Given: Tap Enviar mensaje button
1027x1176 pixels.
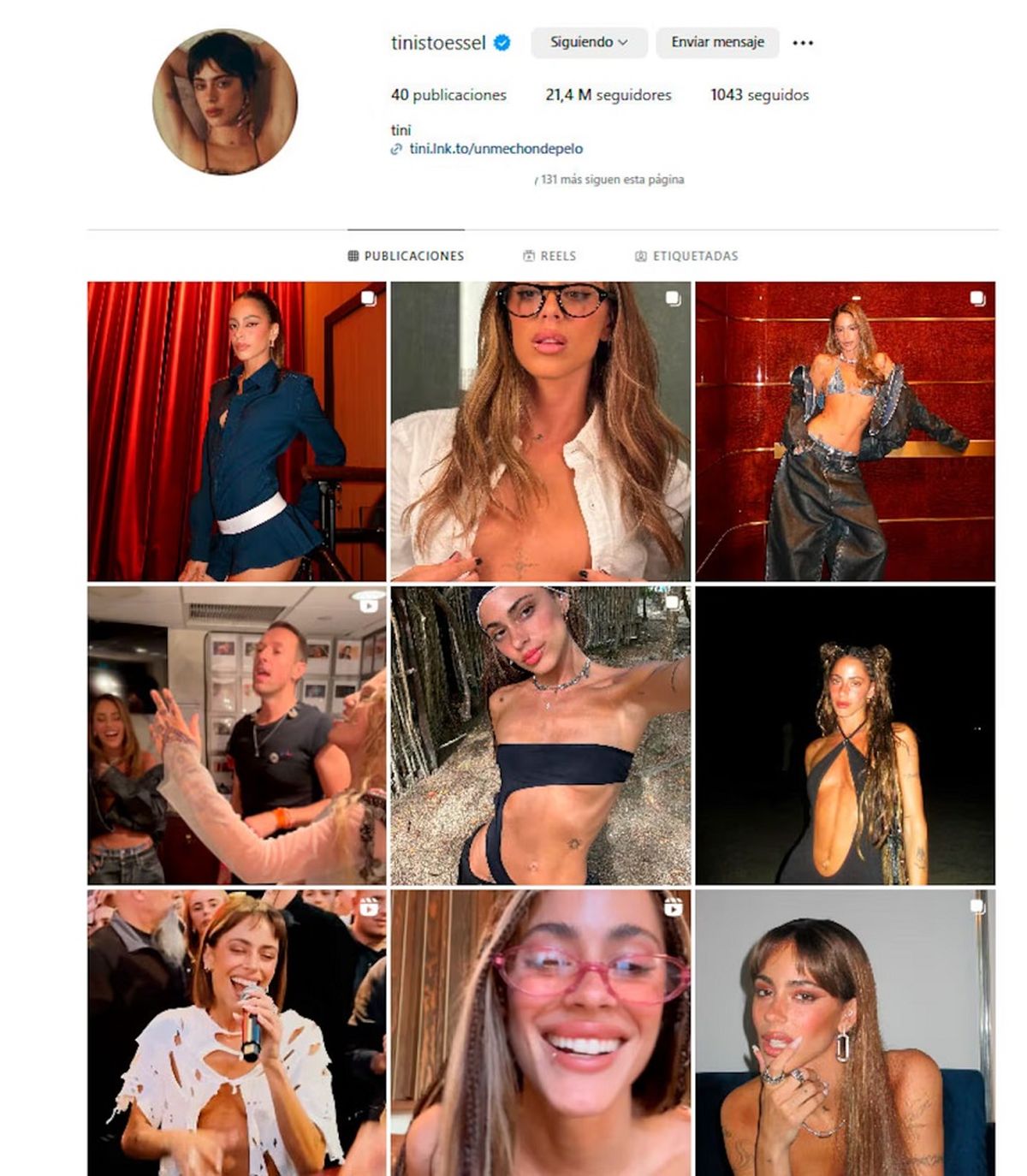Looking at the screenshot, I should point(717,43).
